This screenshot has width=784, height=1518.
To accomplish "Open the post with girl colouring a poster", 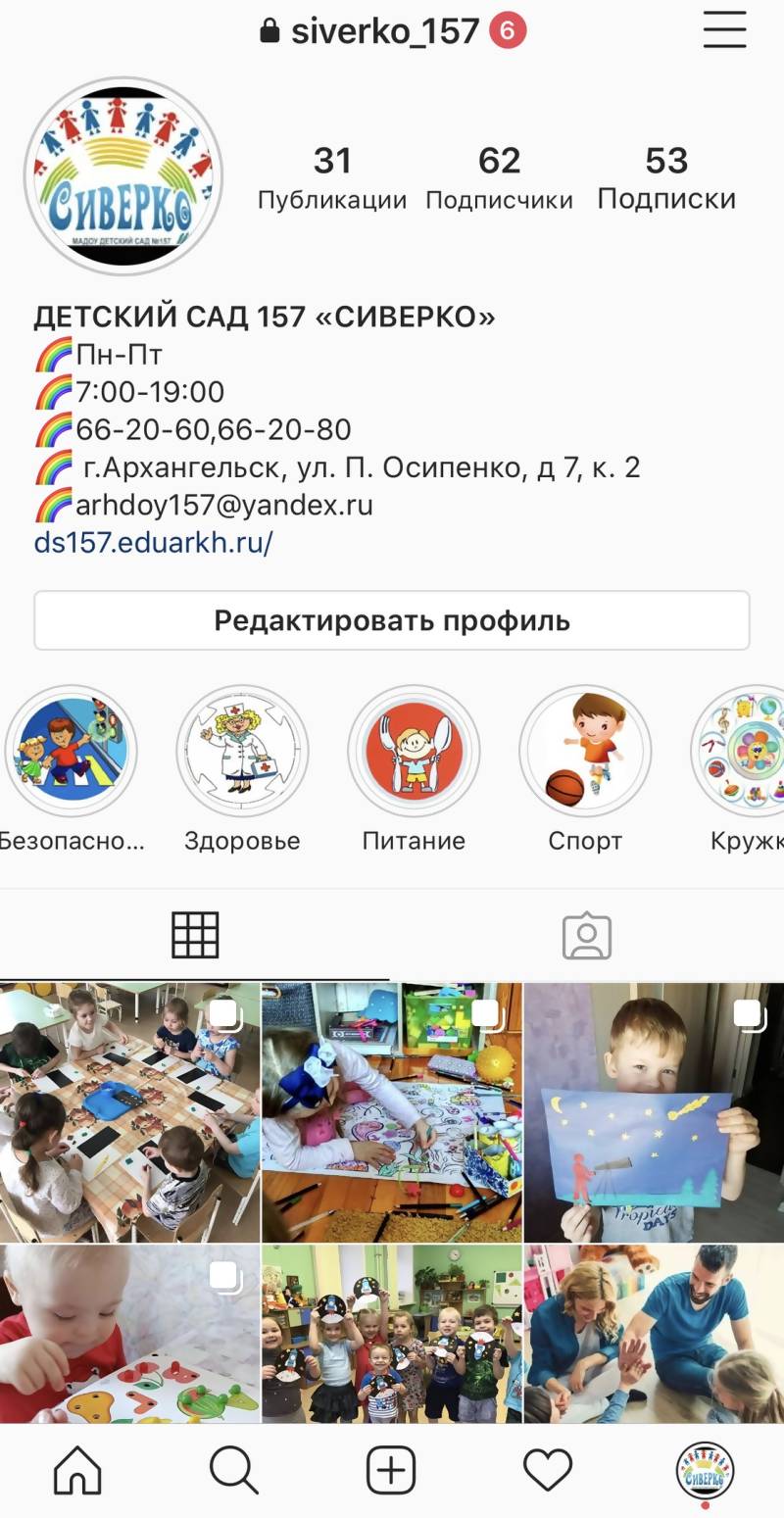I will [392, 1112].
